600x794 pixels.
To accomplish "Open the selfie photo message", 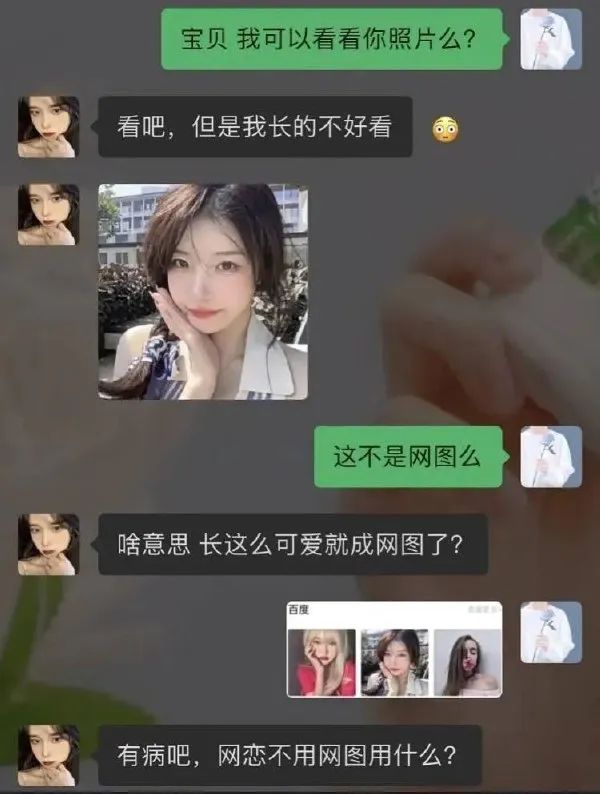I will [202, 291].
